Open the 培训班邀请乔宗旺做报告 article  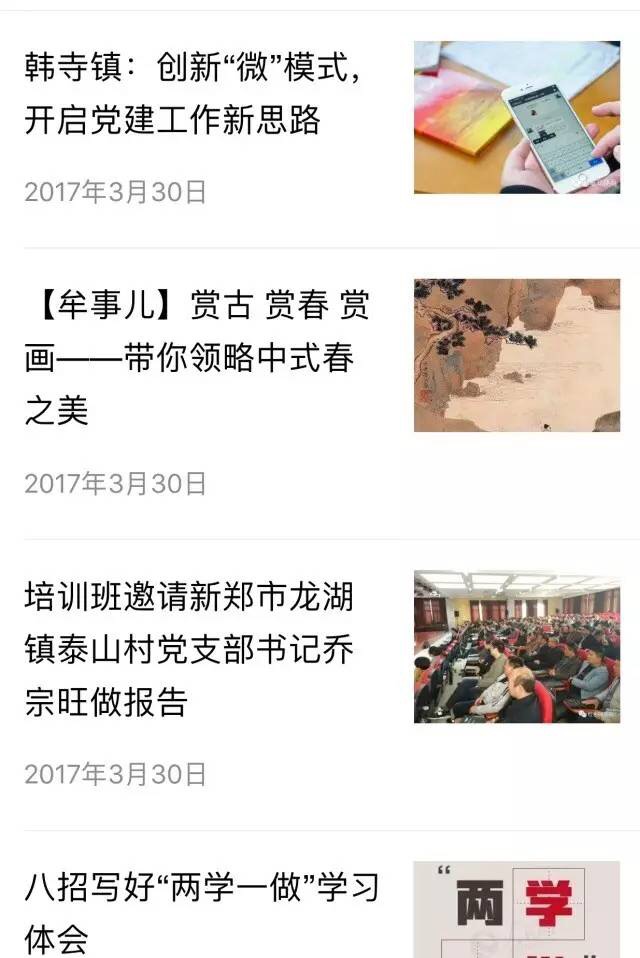tap(189, 649)
